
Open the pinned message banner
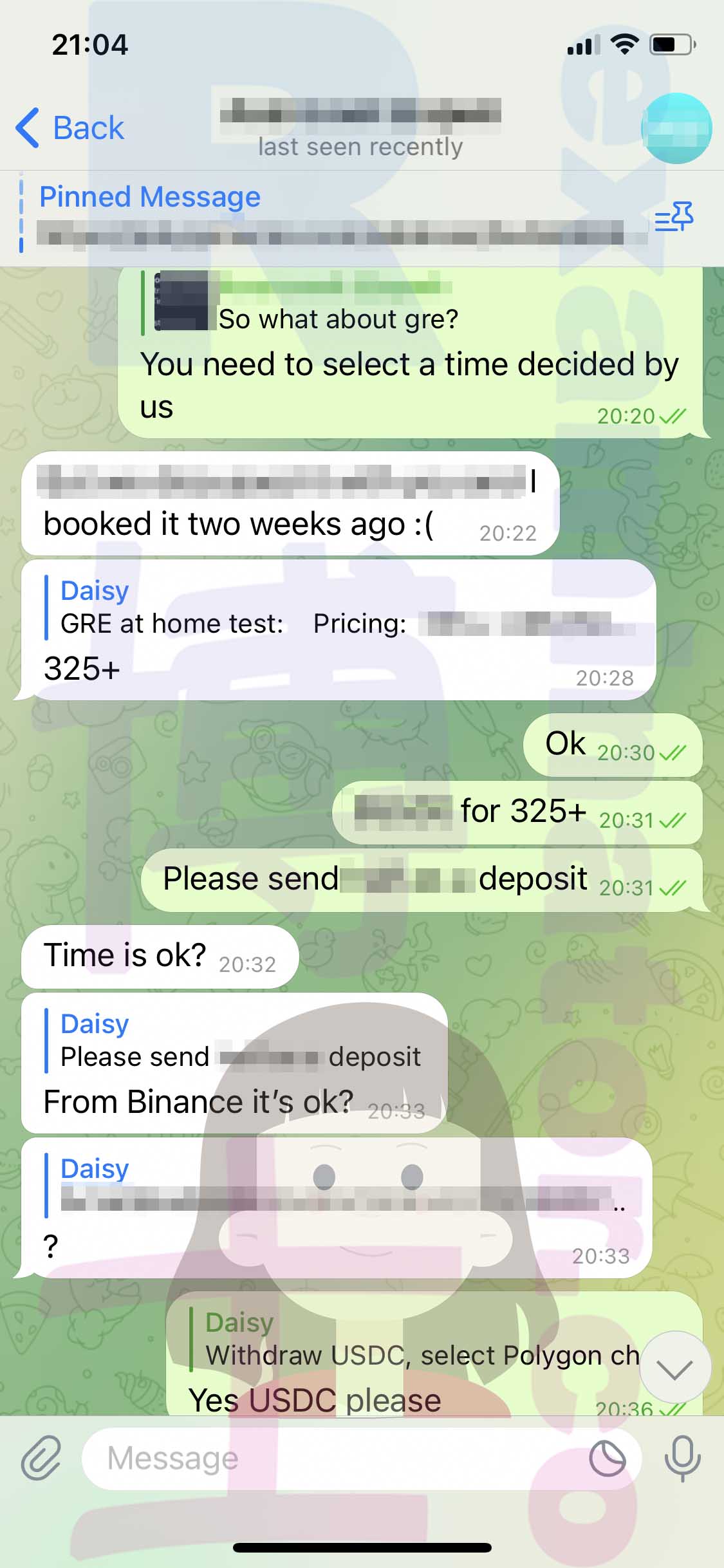pyautogui.click(x=335, y=218)
